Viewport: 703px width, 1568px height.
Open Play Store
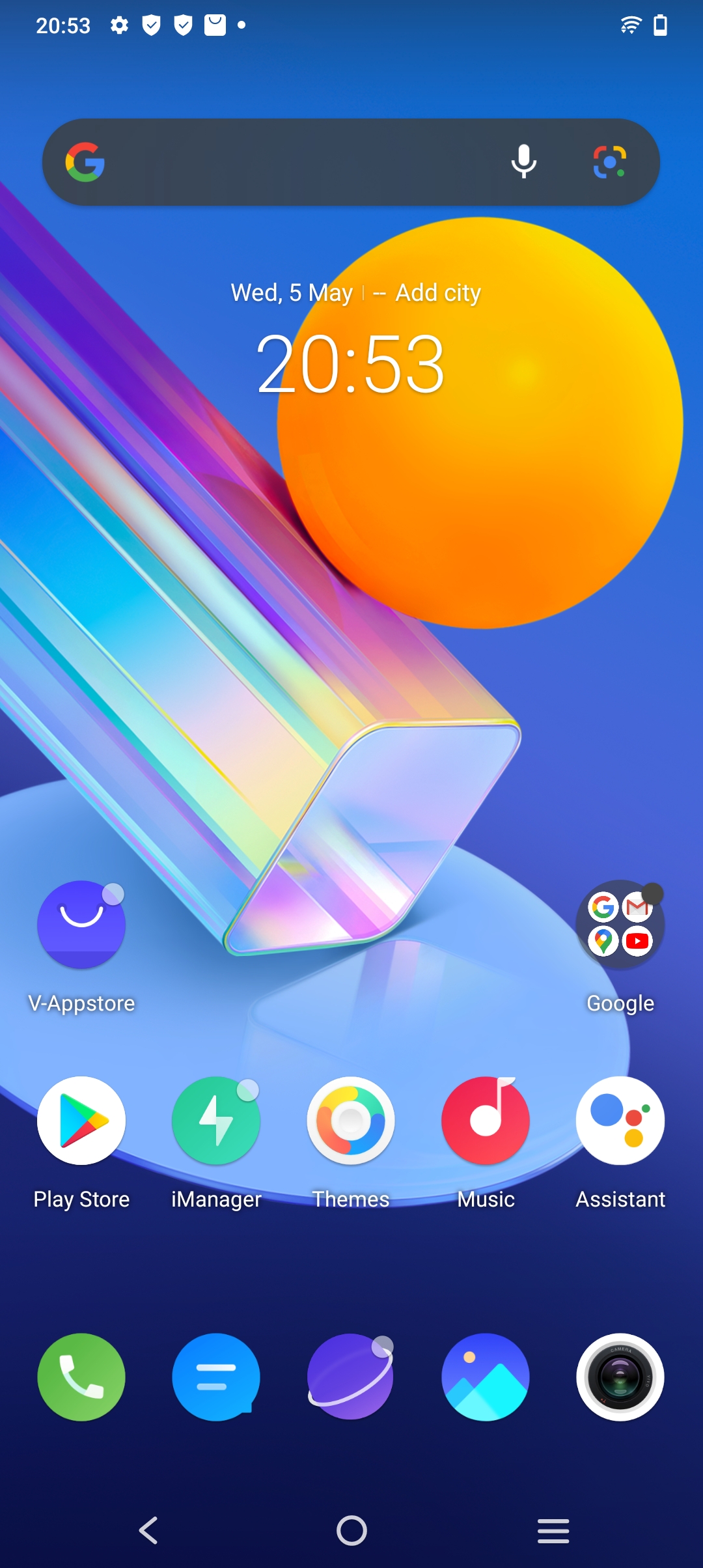point(81,1121)
